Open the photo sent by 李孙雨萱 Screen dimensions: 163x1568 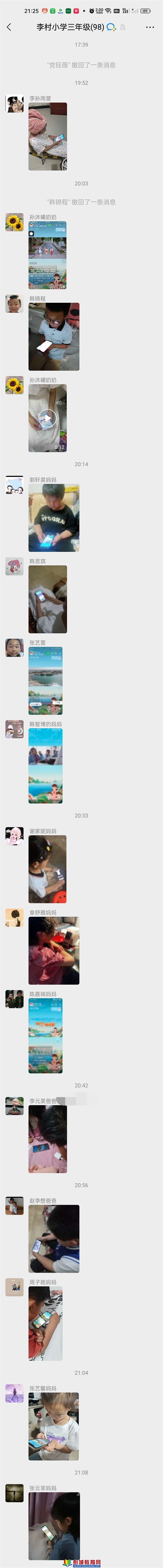point(48,136)
